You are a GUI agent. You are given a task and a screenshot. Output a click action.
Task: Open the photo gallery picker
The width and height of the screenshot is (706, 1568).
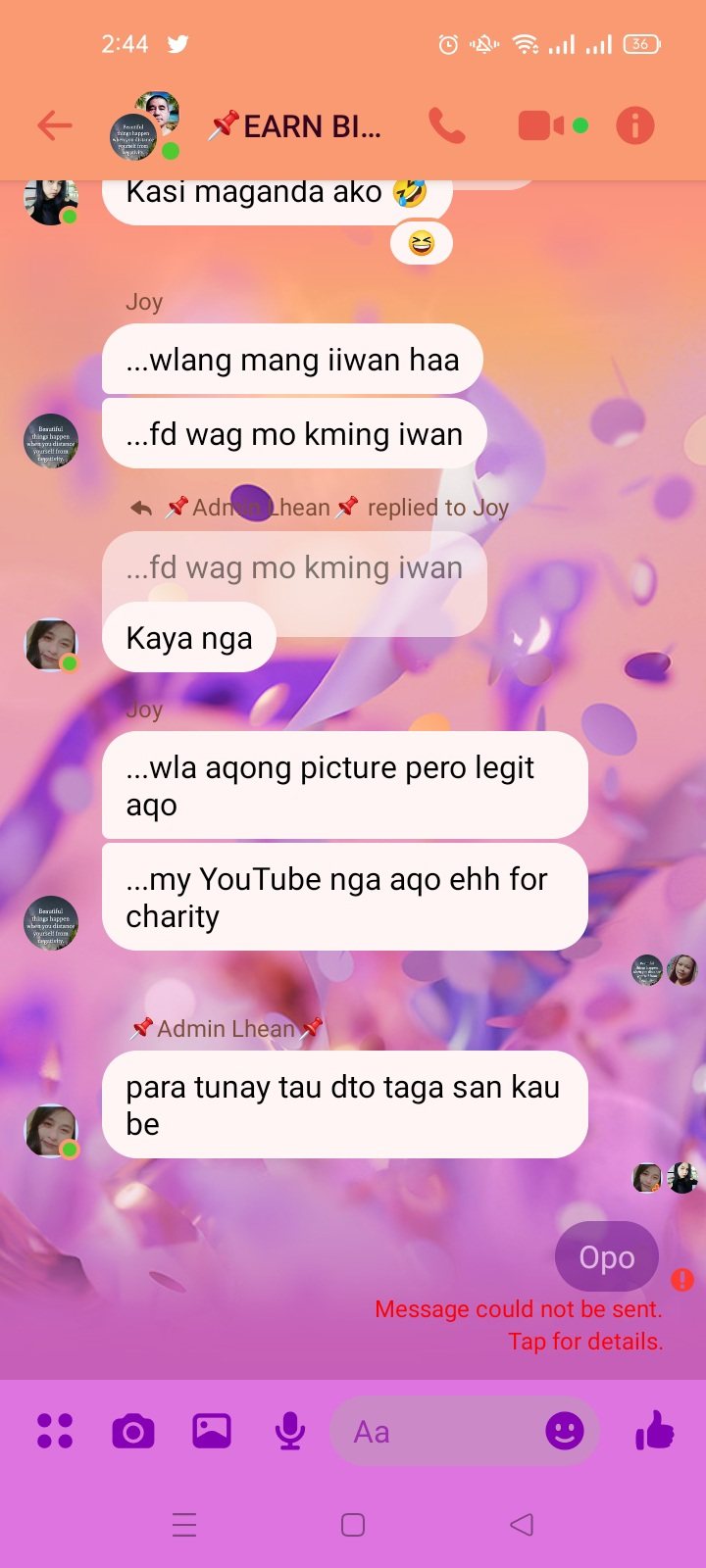point(211,1431)
